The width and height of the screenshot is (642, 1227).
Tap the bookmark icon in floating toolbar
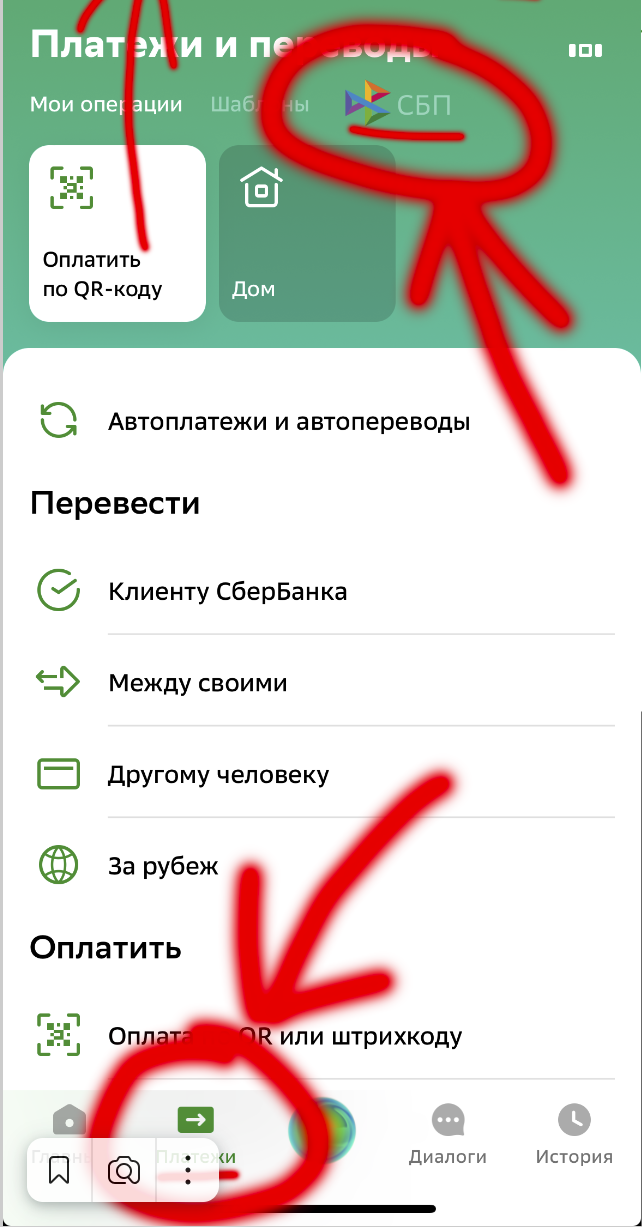pos(59,1169)
